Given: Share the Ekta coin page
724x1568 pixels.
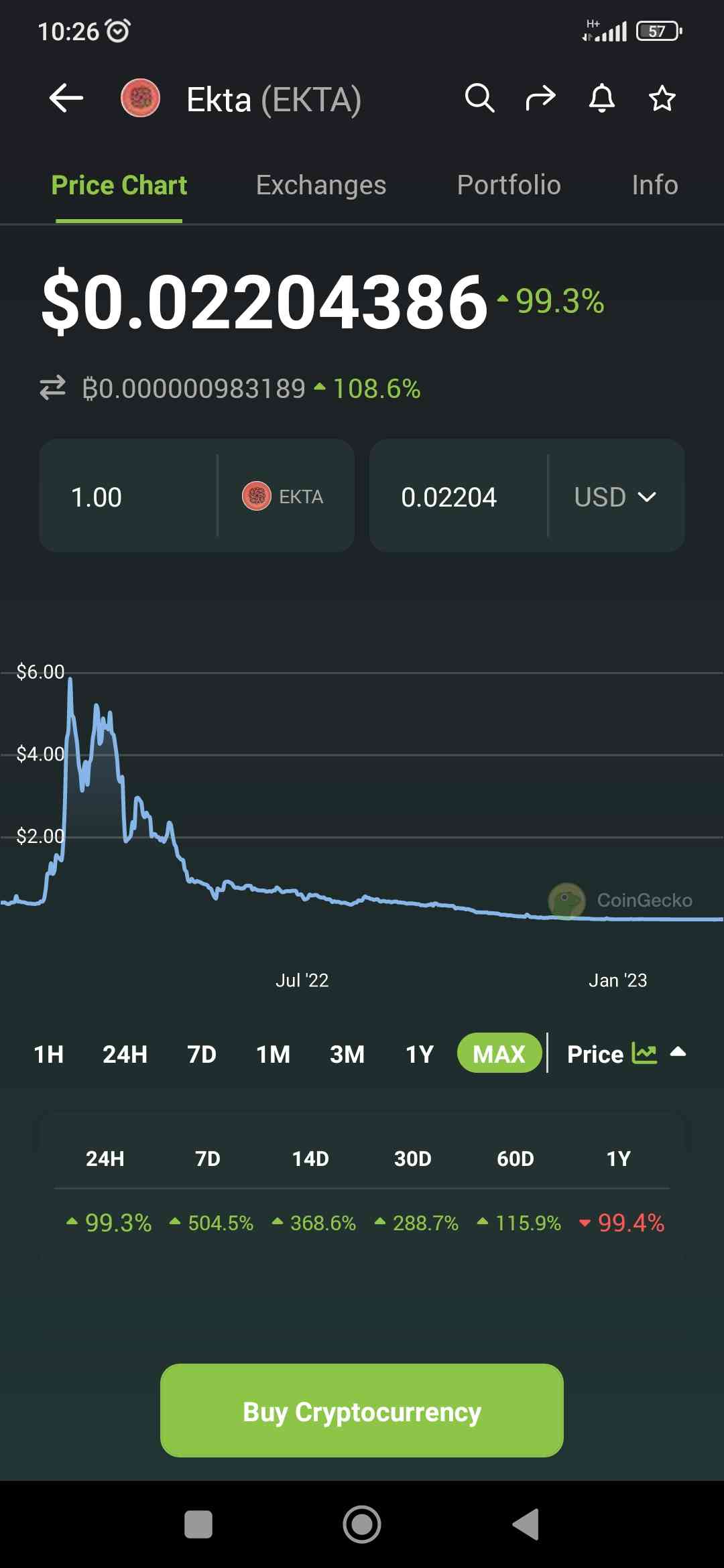Looking at the screenshot, I should (x=540, y=99).
